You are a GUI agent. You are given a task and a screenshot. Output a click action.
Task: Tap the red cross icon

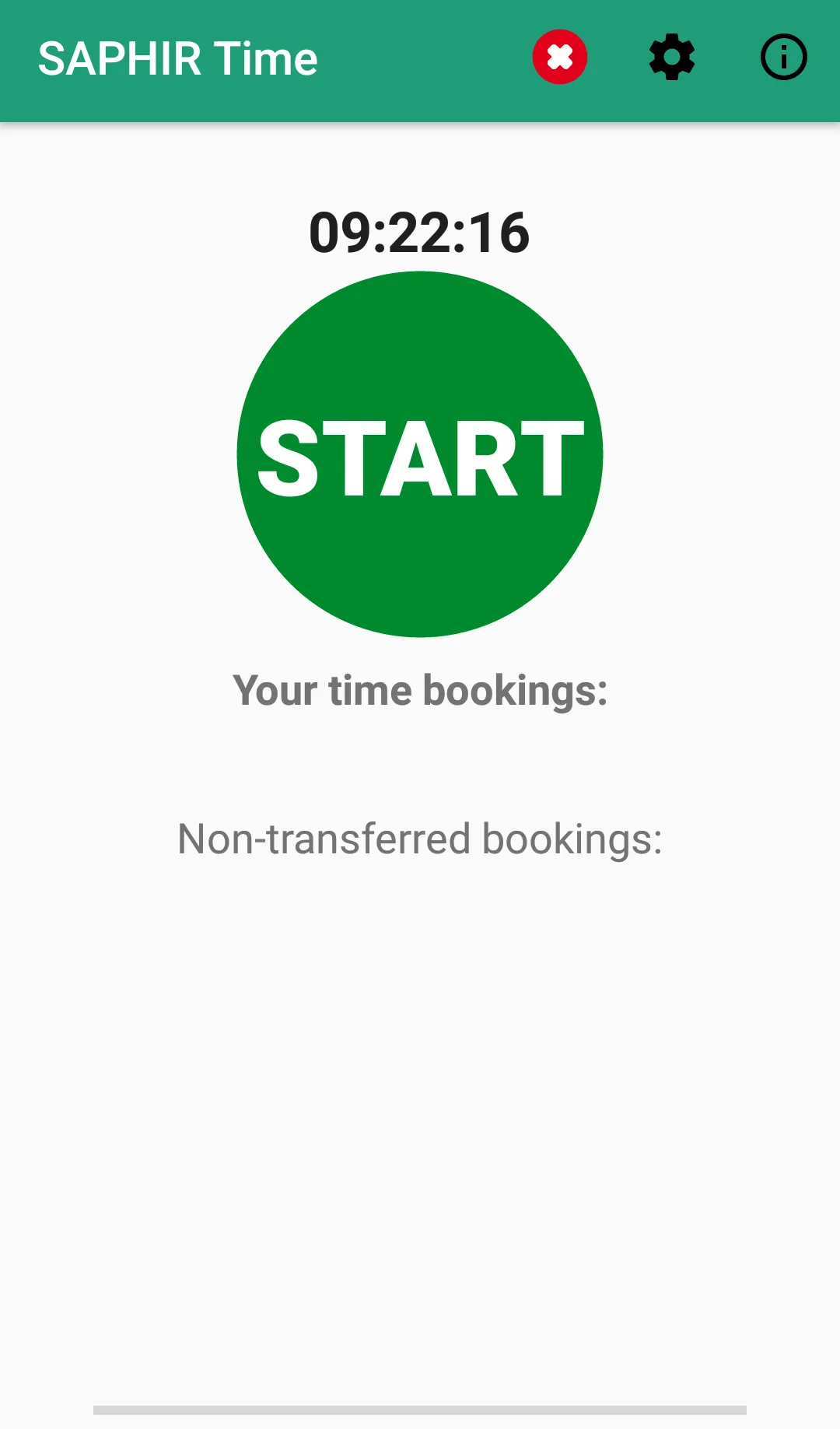(x=560, y=57)
